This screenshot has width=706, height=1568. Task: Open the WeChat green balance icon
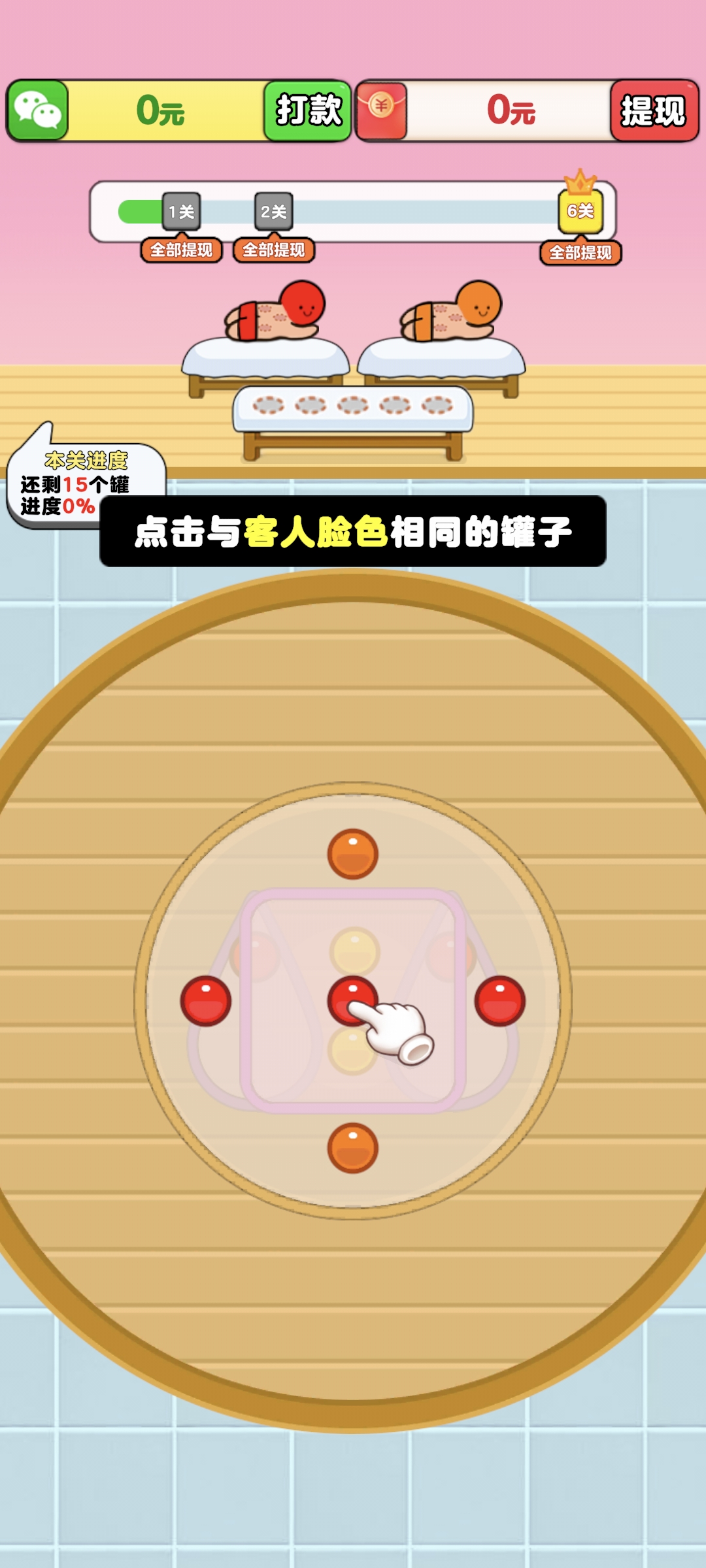pyautogui.click(x=38, y=110)
